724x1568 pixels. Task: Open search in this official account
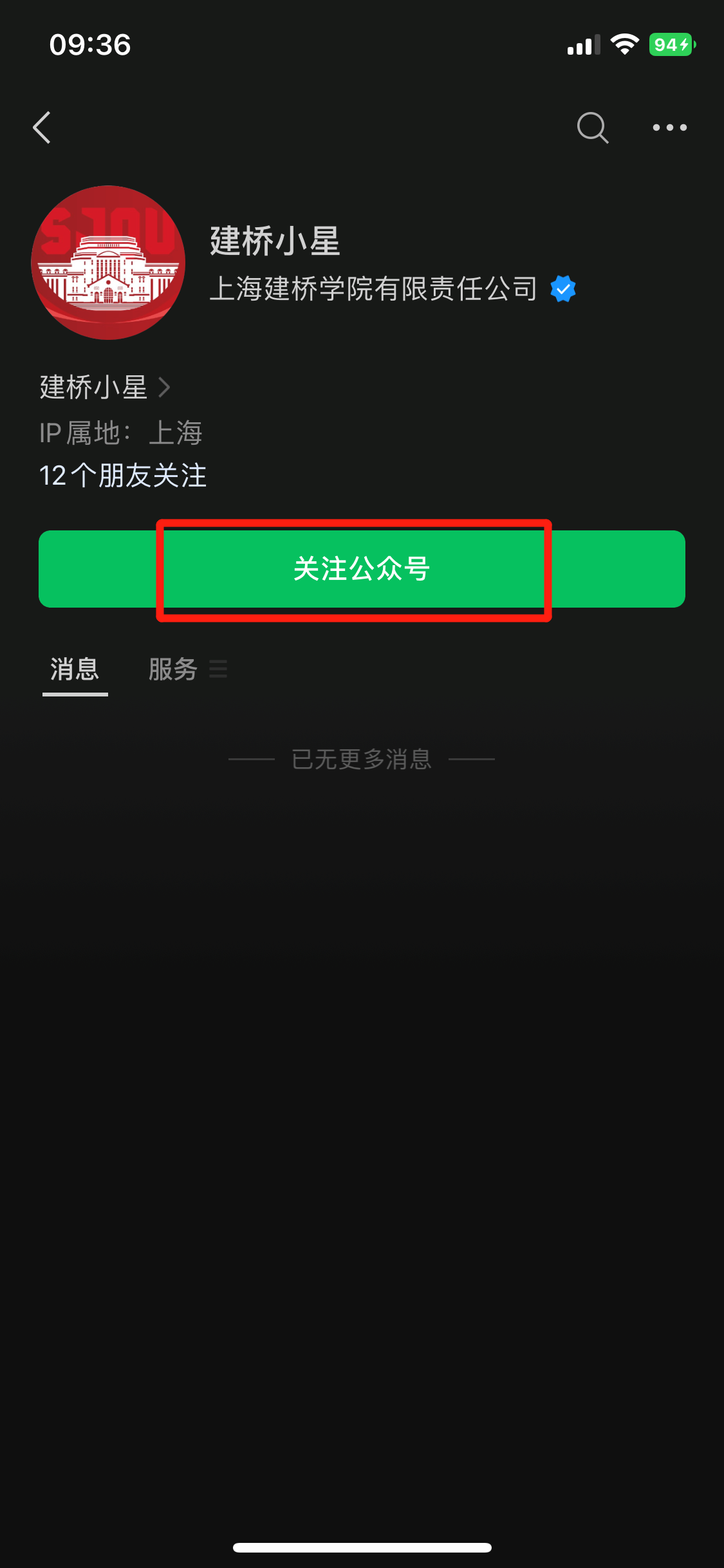(592, 127)
